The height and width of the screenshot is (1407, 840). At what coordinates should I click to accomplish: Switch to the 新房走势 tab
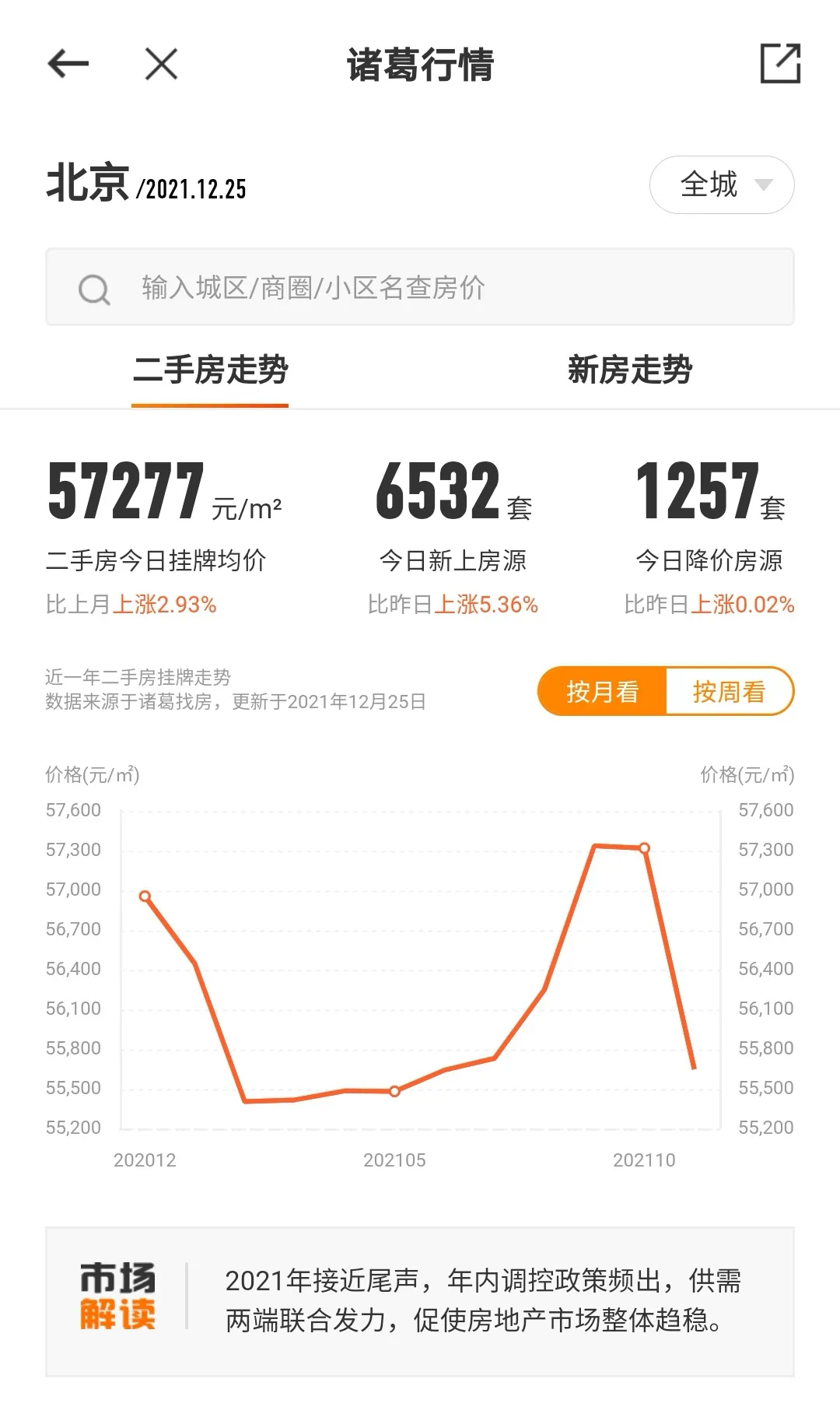(629, 370)
